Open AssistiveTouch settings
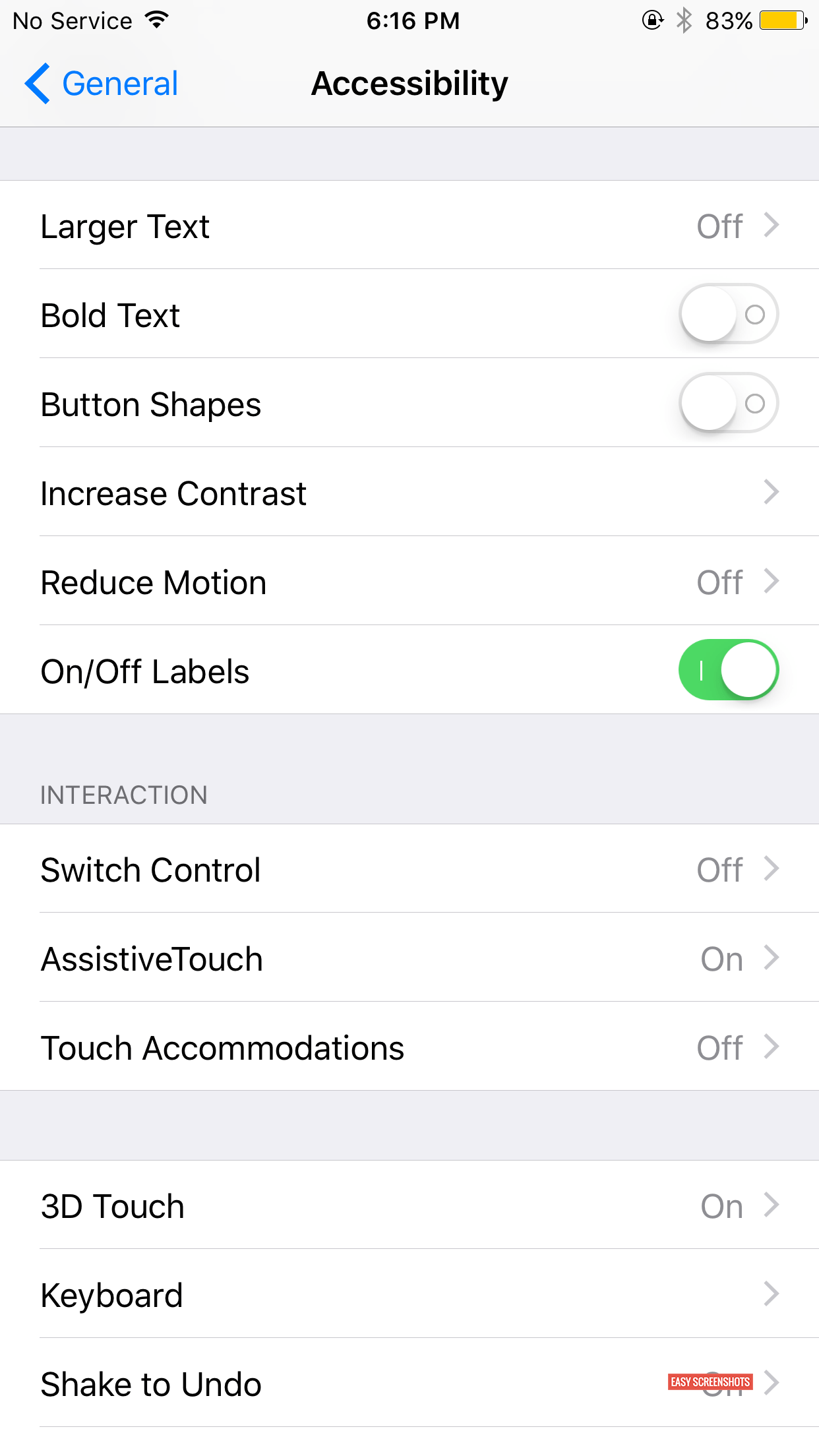The width and height of the screenshot is (819, 1456). pyautogui.click(x=409, y=959)
